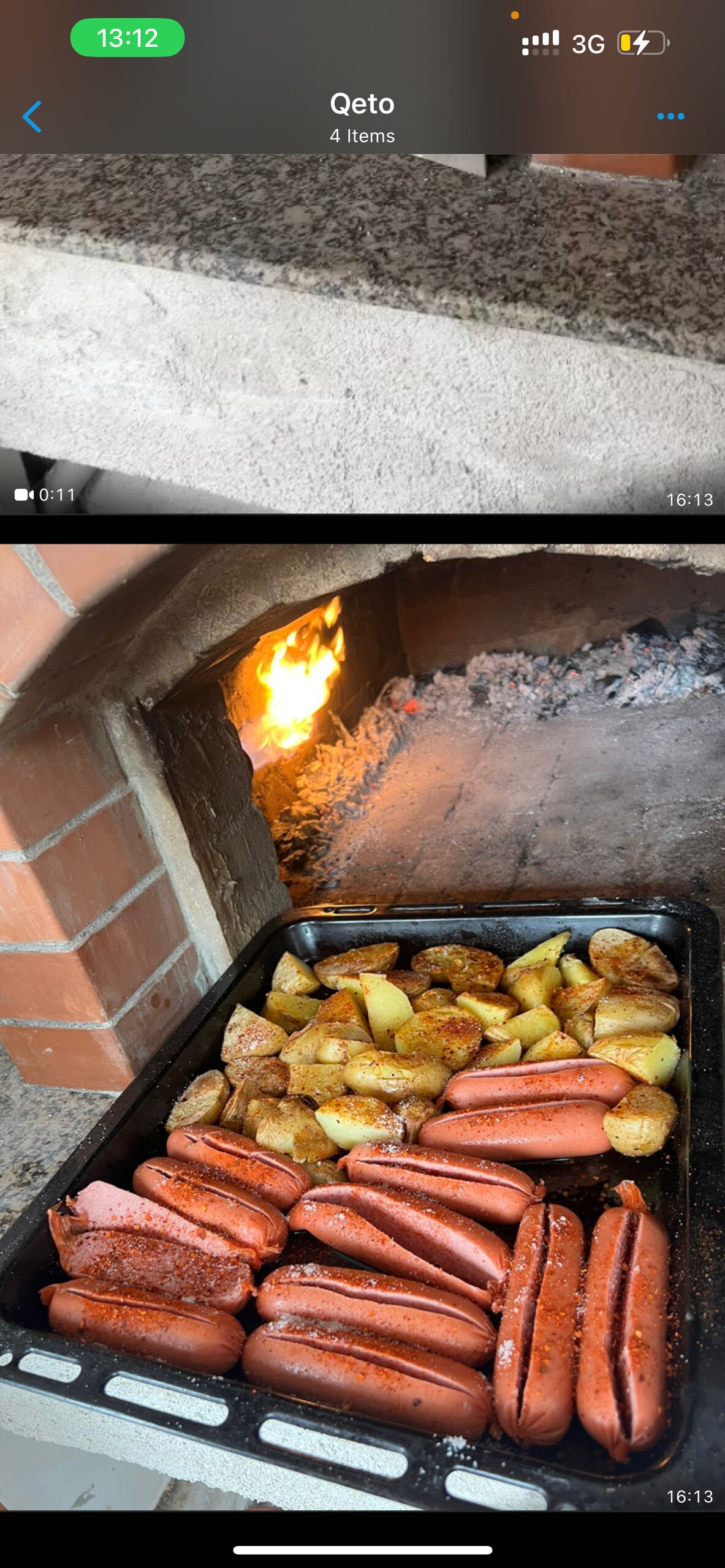Play the 0:11 video item
The height and width of the screenshot is (1568, 725).
(x=362, y=334)
